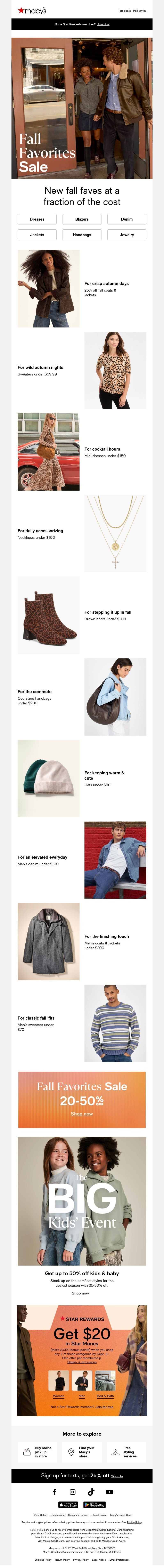Screen dimensions: 164x1568
Task: Tap the Join Now link for Star Rewards
Action: [103, 24]
